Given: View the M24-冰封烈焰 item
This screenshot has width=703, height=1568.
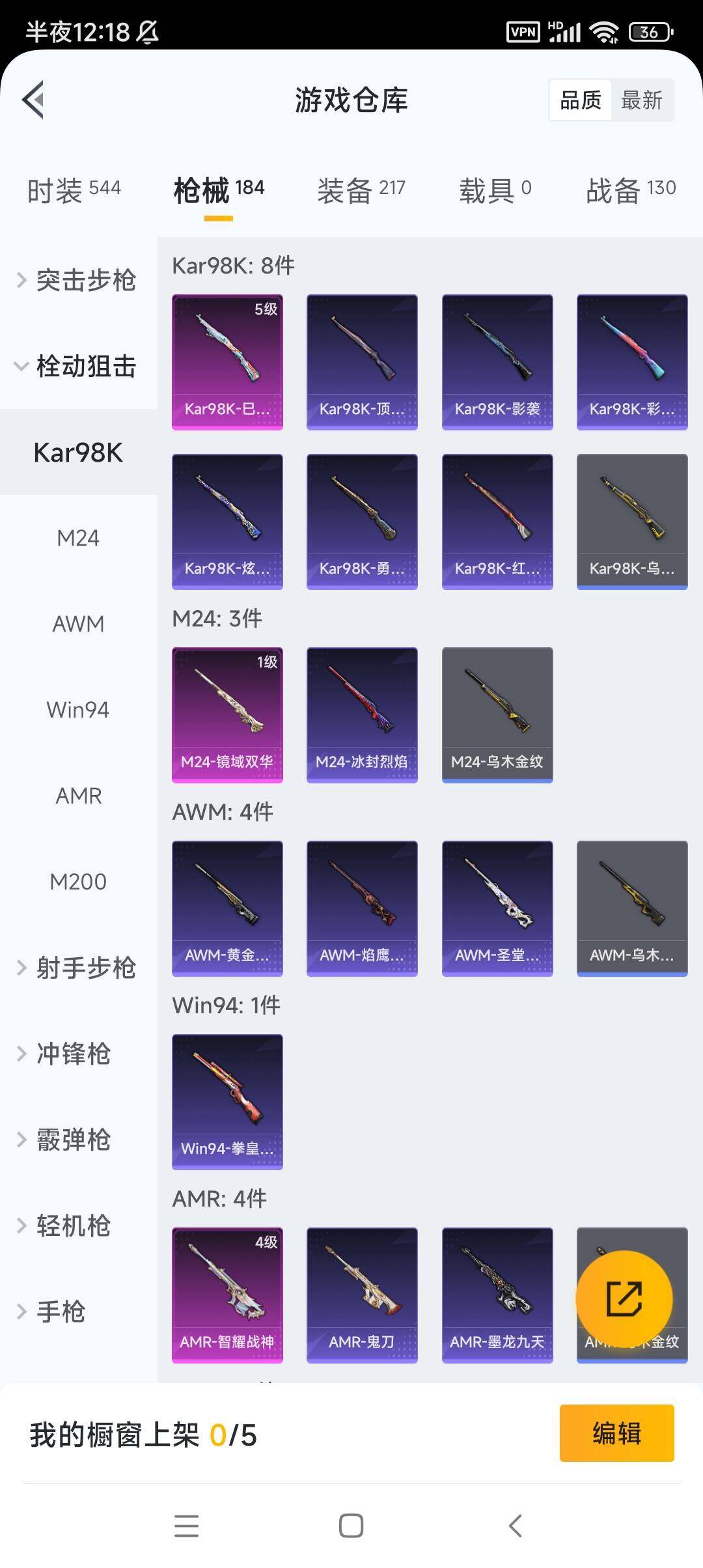Looking at the screenshot, I should tap(362, 715).
